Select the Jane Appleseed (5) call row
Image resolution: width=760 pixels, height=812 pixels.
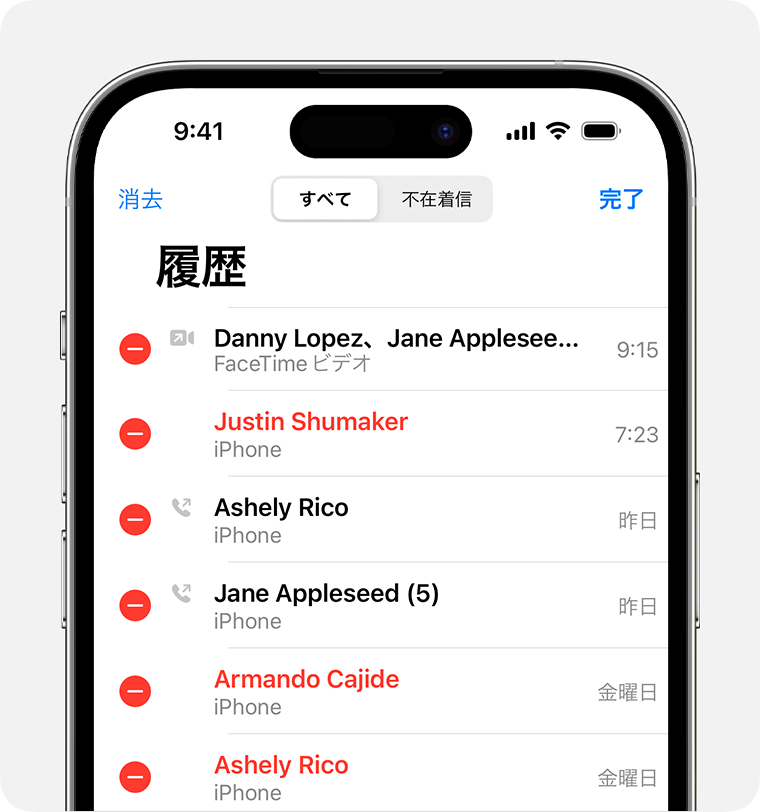click(x=400, y=606)
